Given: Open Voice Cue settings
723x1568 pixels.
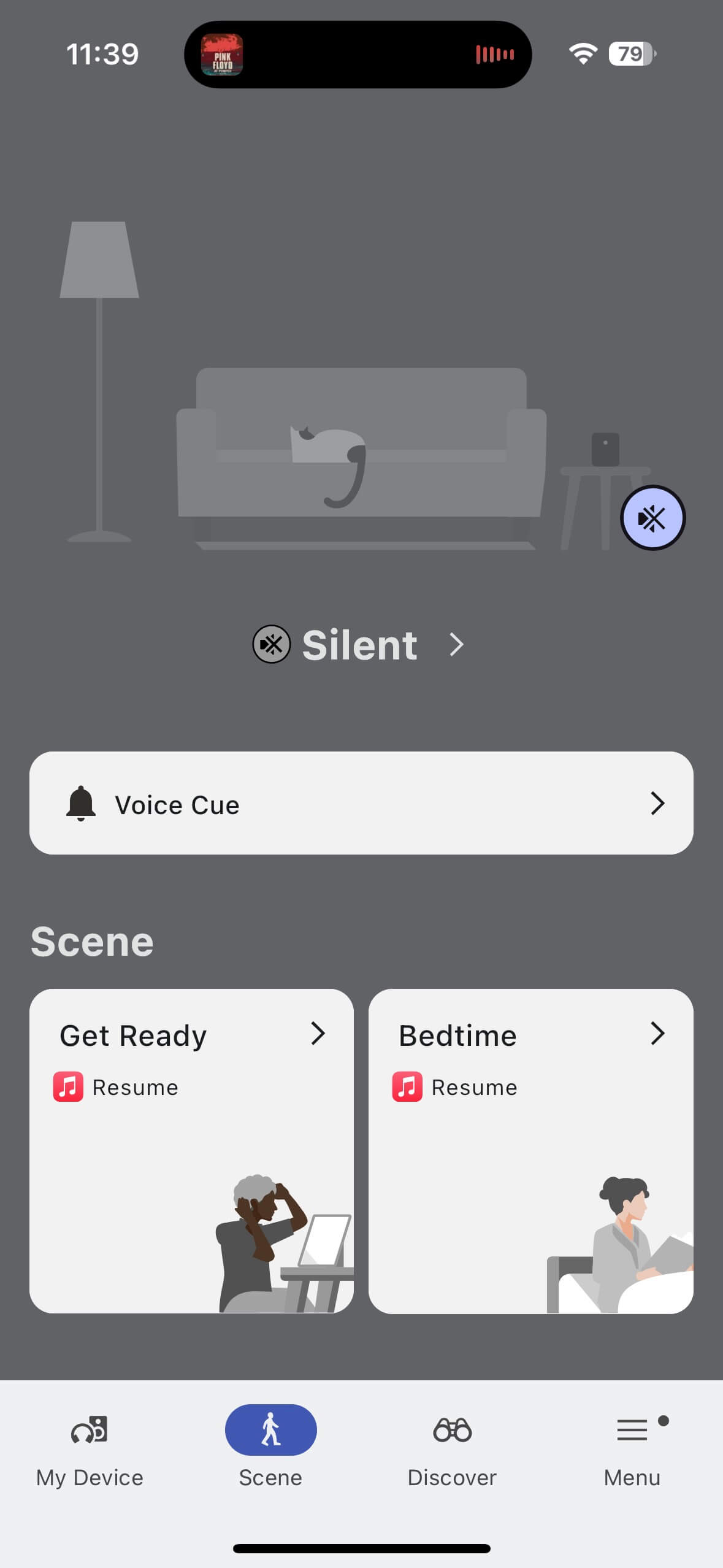Looking at the screenshot, I should pyautogui.click(x=361, y=803).
